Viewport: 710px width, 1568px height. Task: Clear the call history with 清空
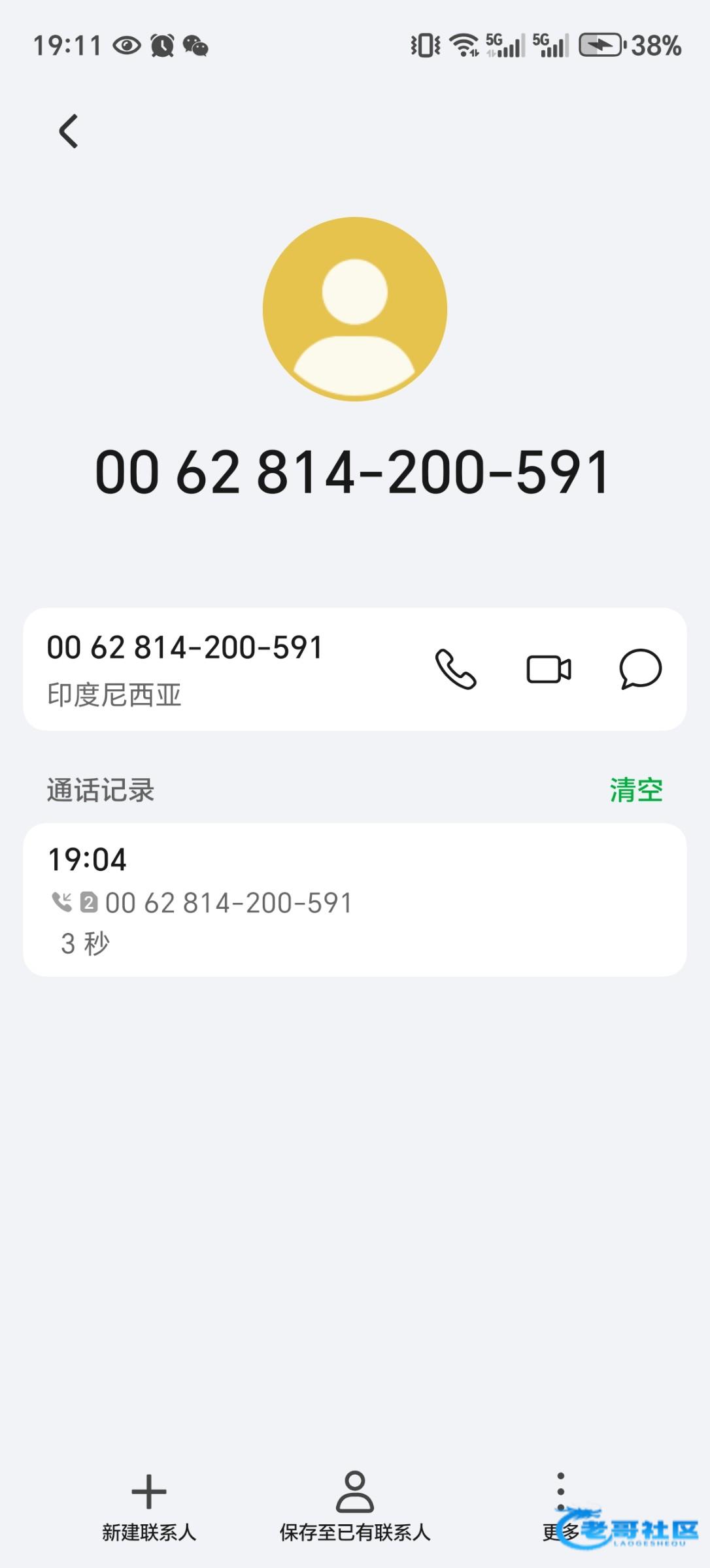[x=635, y=790]
